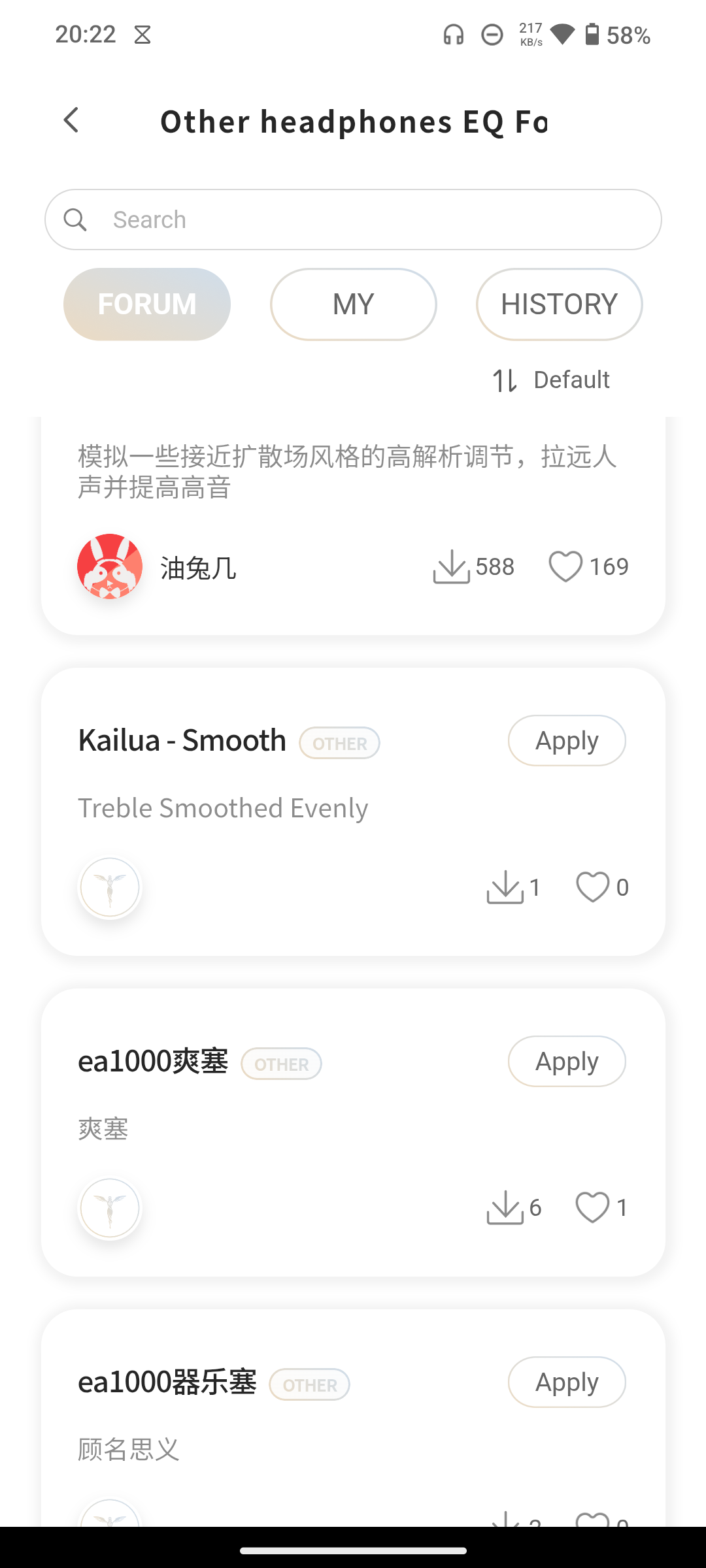This screenshot has width=706, height=1568.
Task: Tap the Search field
Action: (x=353, y=220)
